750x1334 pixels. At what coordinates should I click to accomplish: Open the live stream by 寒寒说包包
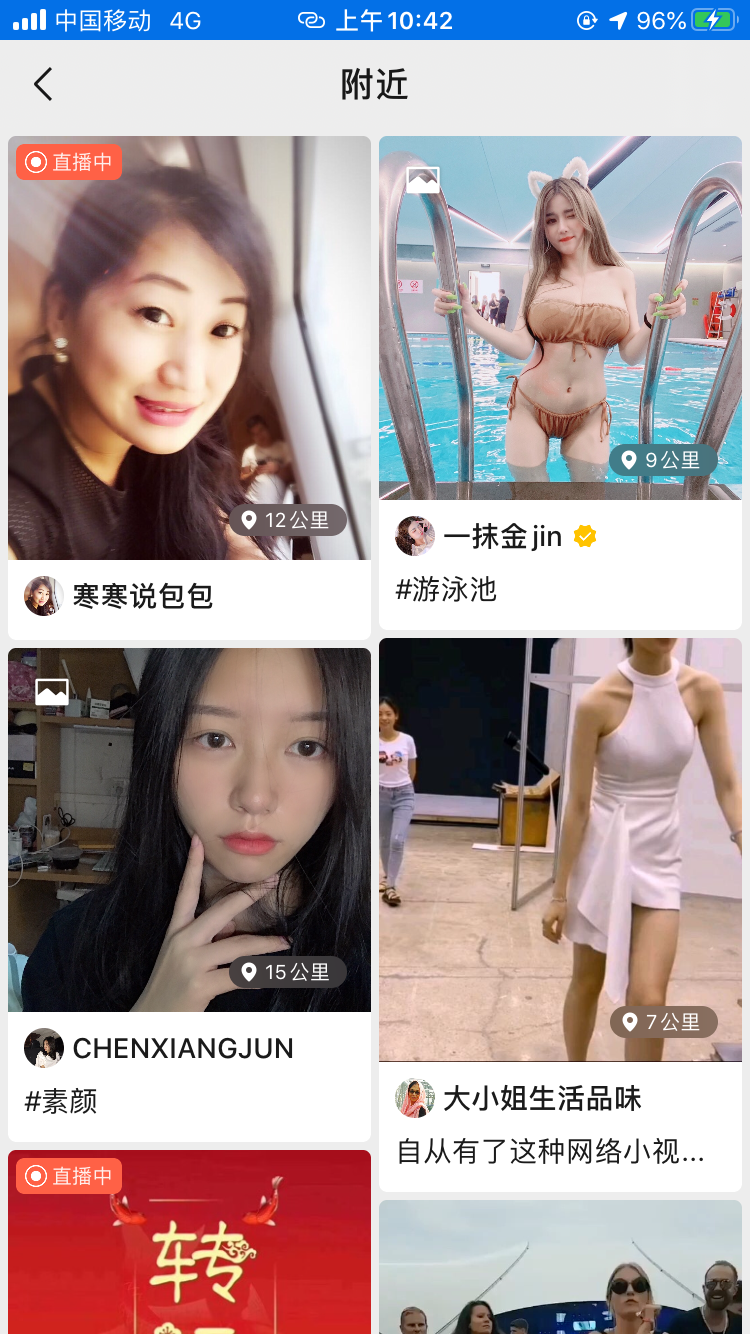click(189, 347)
